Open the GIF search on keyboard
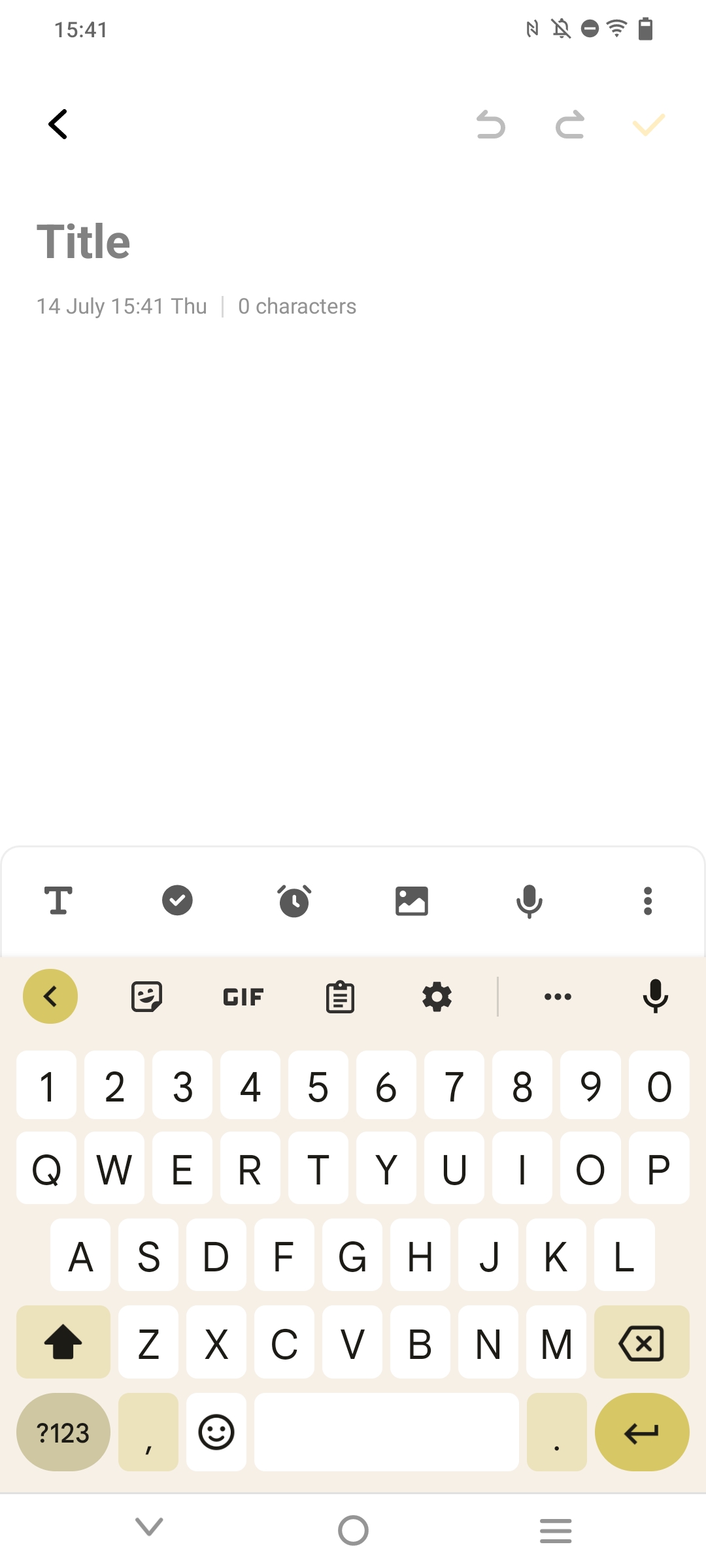 click(x=243, y=997)
